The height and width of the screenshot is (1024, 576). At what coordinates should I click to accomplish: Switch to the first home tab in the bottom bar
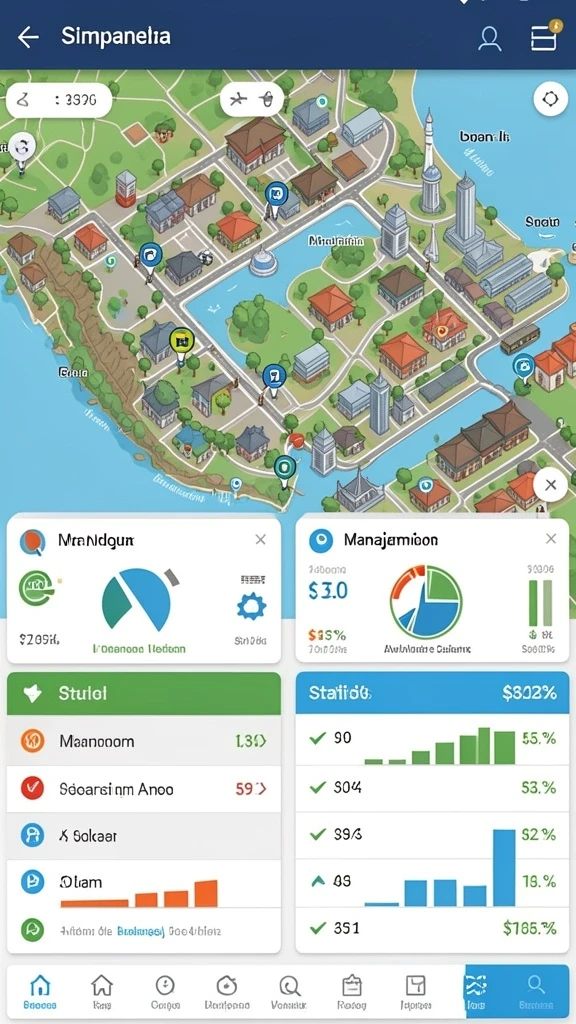tap(40, 990)
